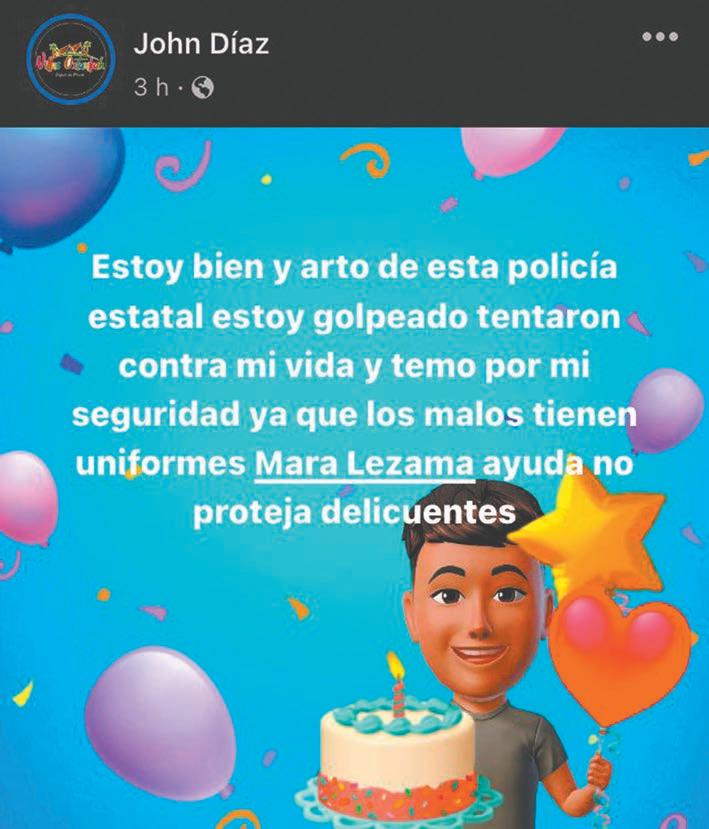The height and width of the screenshot is (829, 709).
Task: Open the tagged Mara Lezama profile
Action: point(365,464)
